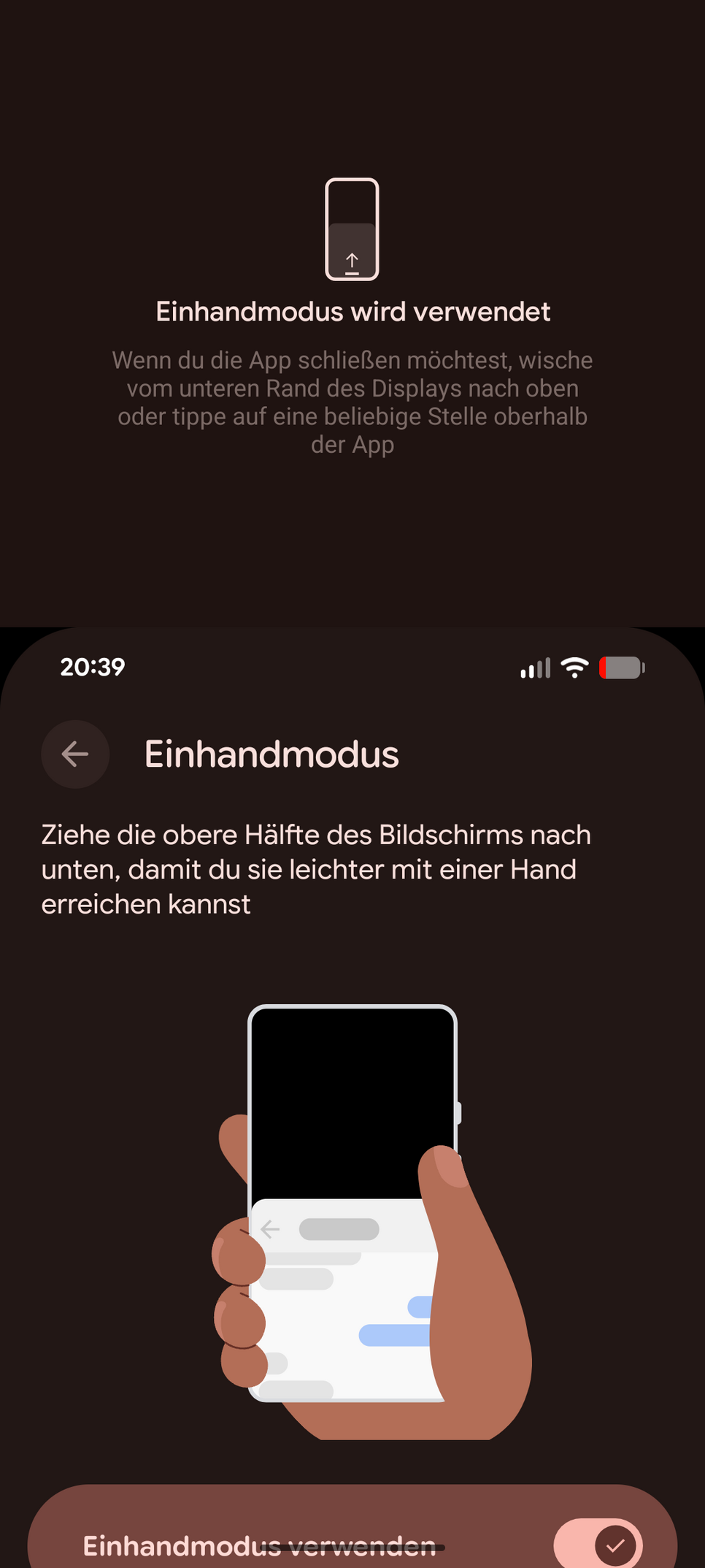Screen dimensions: 705x1568
Task: Go back from the Einhandmodus settings
Action: 75,754
